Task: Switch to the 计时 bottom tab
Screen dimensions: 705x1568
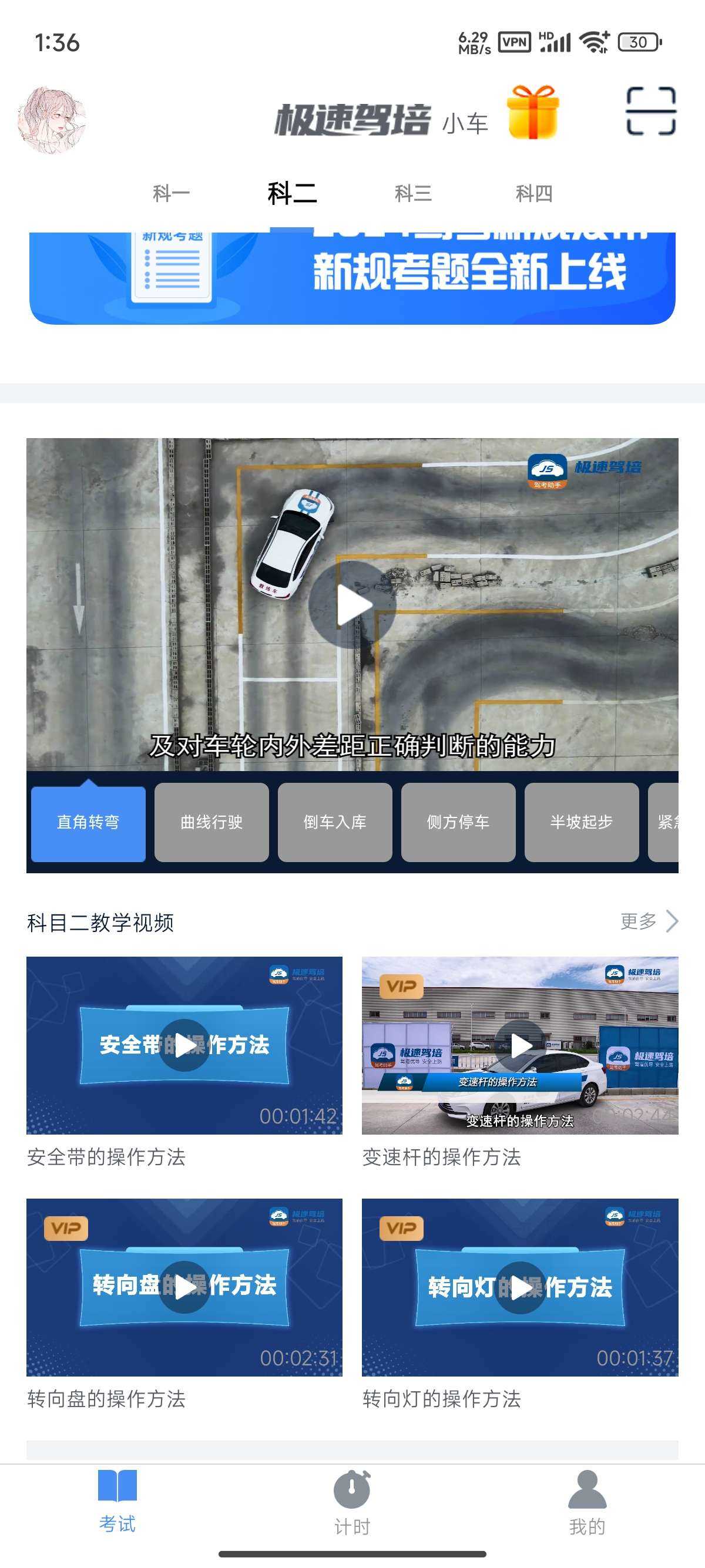Action: coord(352,1502)
